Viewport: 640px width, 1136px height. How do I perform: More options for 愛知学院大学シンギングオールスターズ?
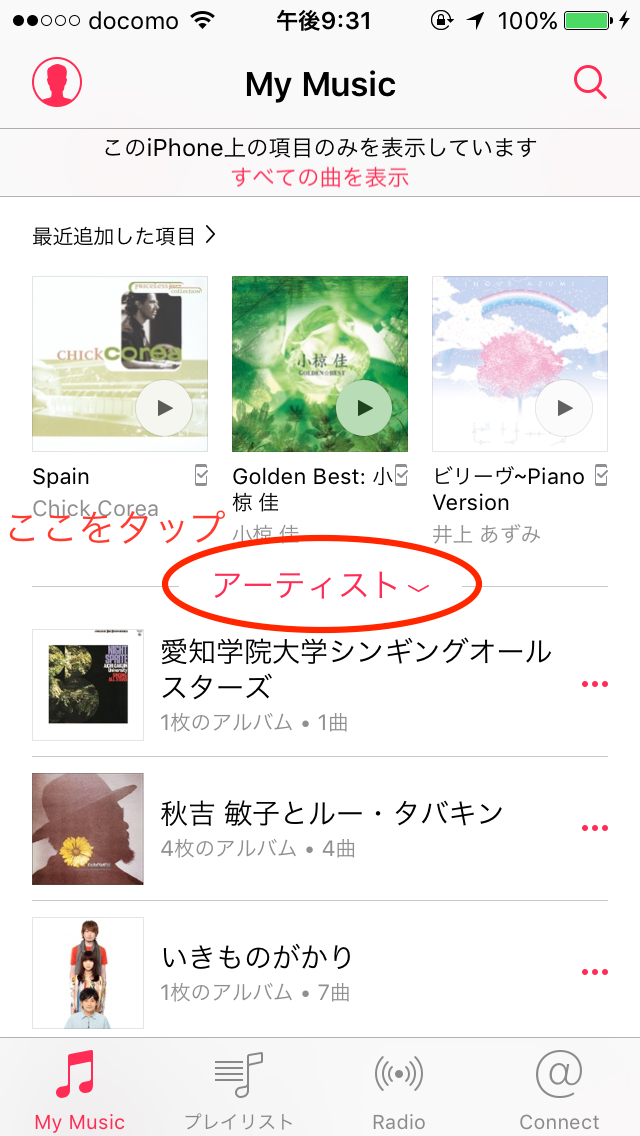click(x=594, y=684)
